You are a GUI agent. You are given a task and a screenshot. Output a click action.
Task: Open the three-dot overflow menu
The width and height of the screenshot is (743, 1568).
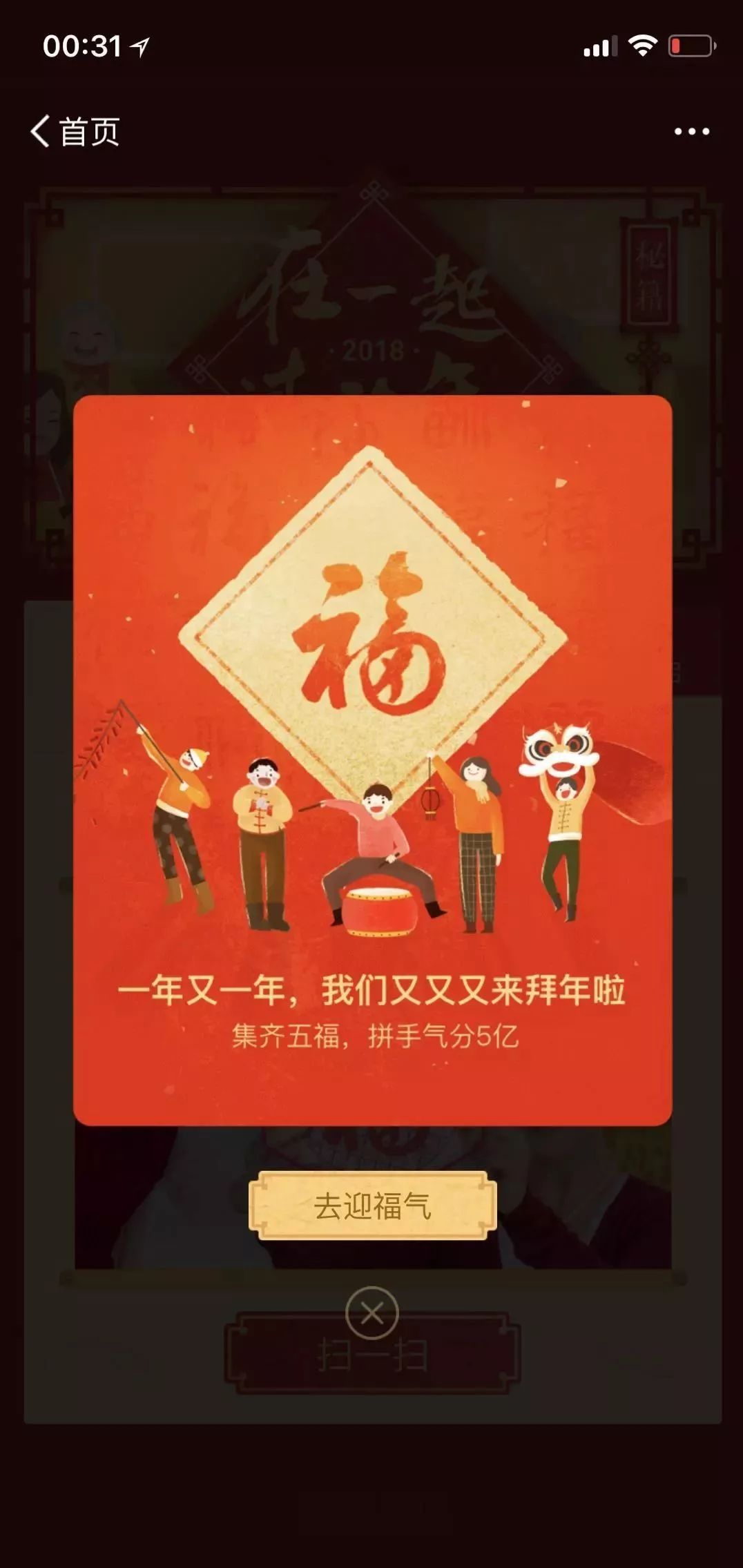pos(691,131)
